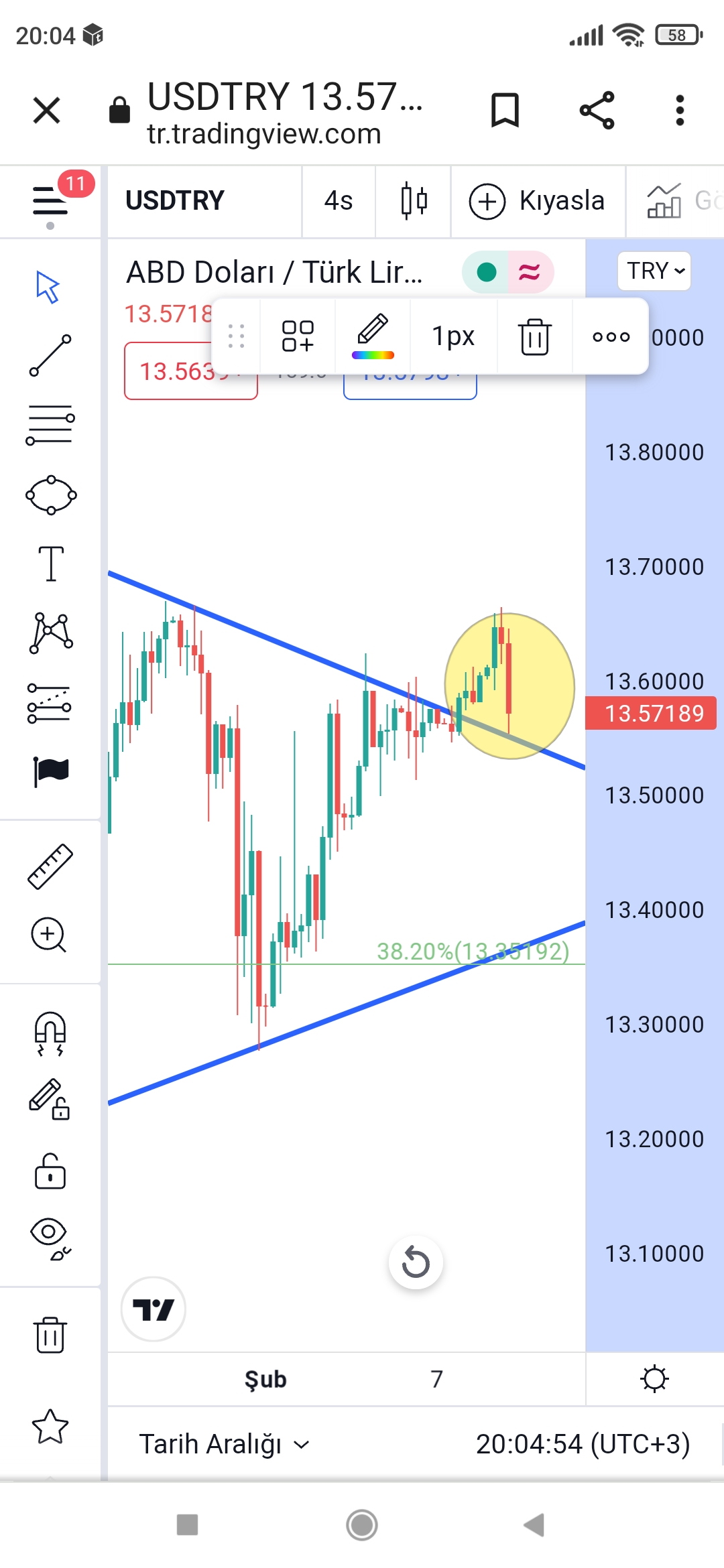The image size is (724, 1568).
Task: Open the browser overflow menu
Action: (680, 111)
